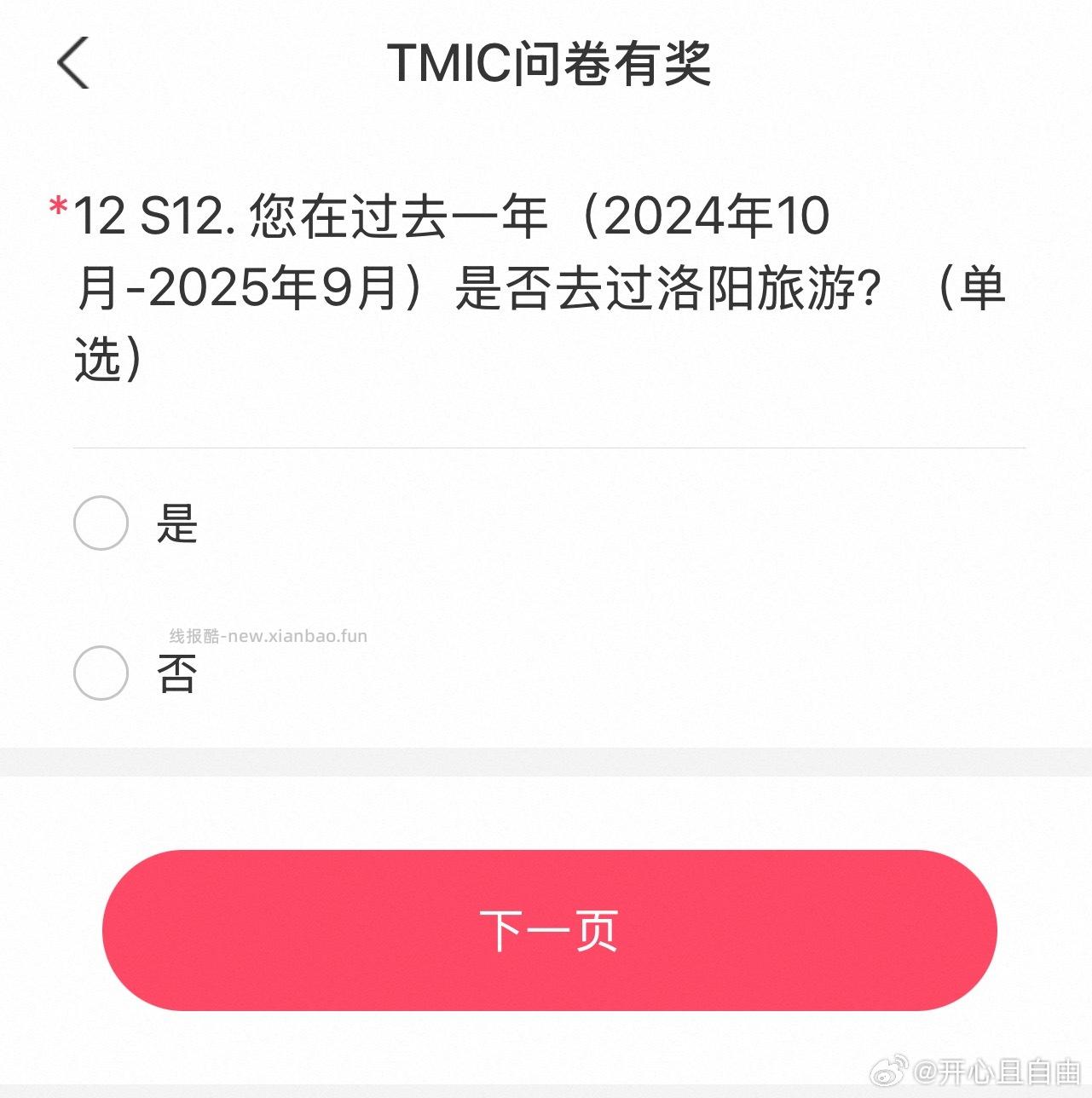This screenshot has width=1092, height=1098.
Task: Click 下一页 to continue the survey
Action: (x=546, y=933)
